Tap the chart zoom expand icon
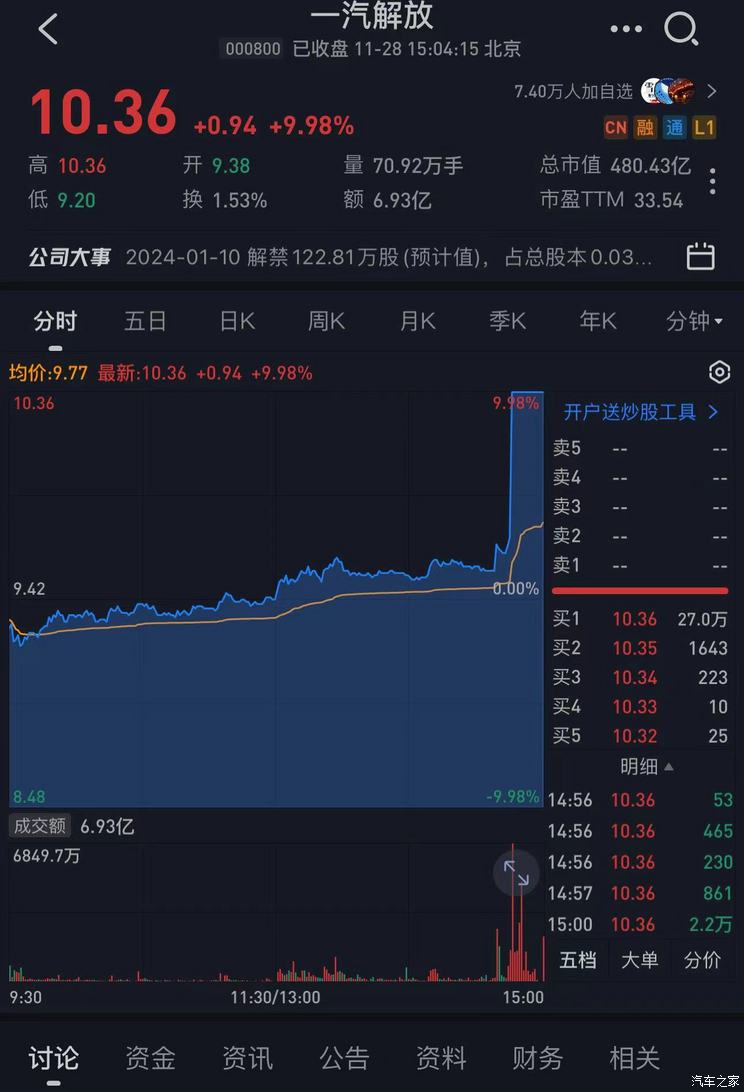This screenshot has height=1092, width=744. [x=517, y=872]
